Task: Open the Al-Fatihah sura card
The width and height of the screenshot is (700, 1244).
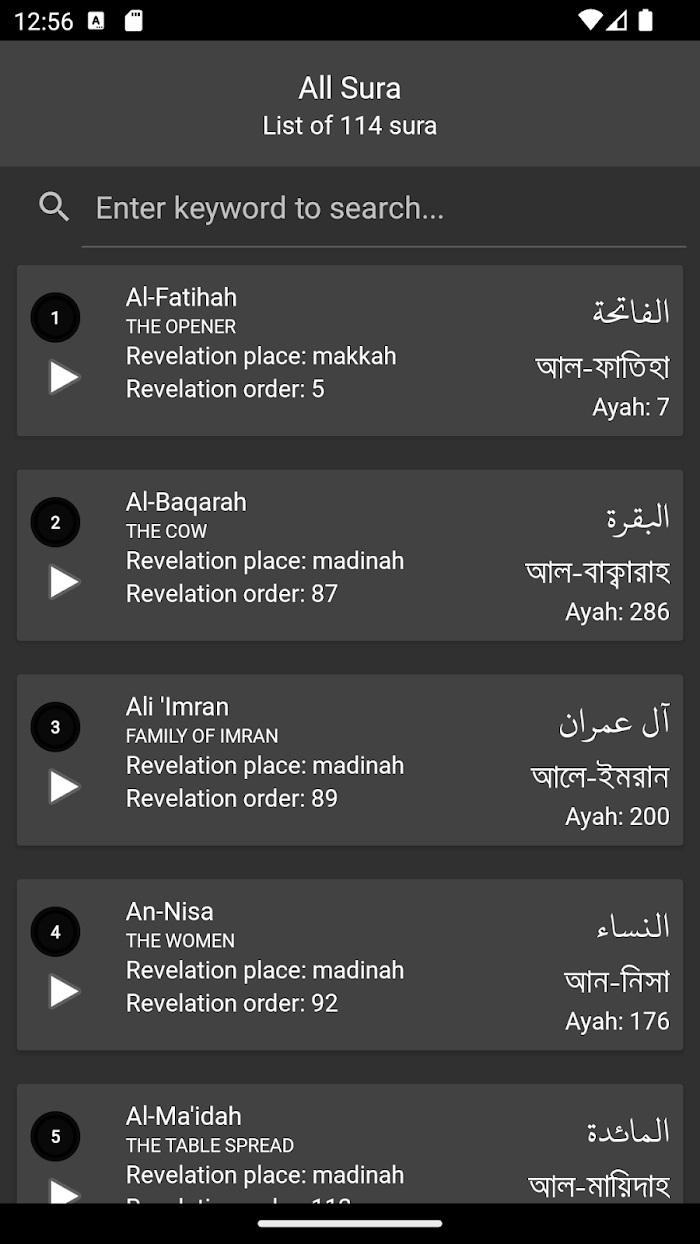Action: (x=350, y=350)
